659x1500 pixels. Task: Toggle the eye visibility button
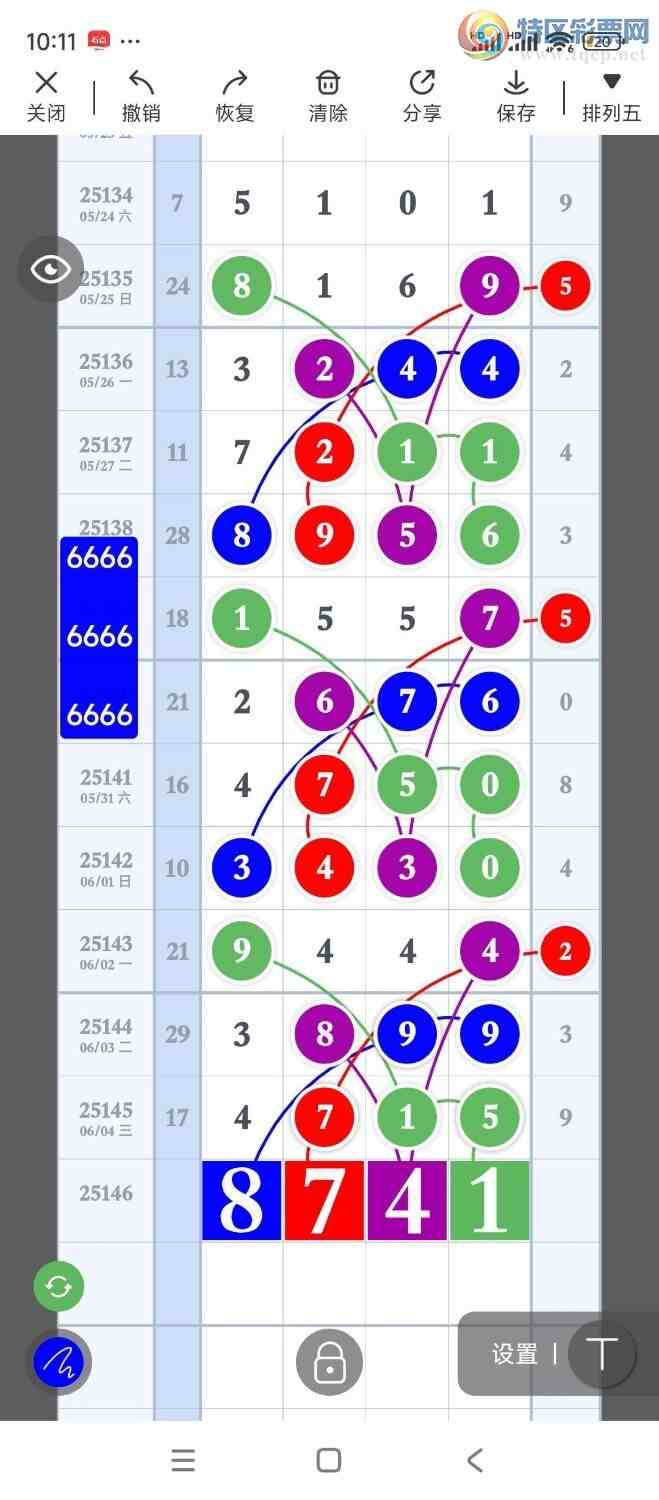coord(50,269)
